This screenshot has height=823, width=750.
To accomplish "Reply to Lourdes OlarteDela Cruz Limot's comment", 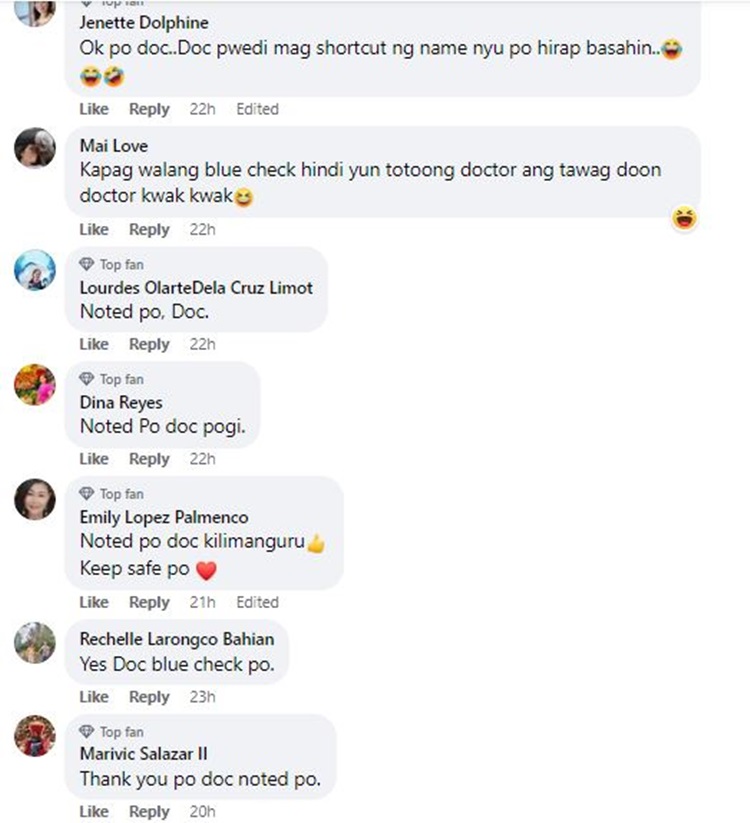I will (x=149, y=344).
